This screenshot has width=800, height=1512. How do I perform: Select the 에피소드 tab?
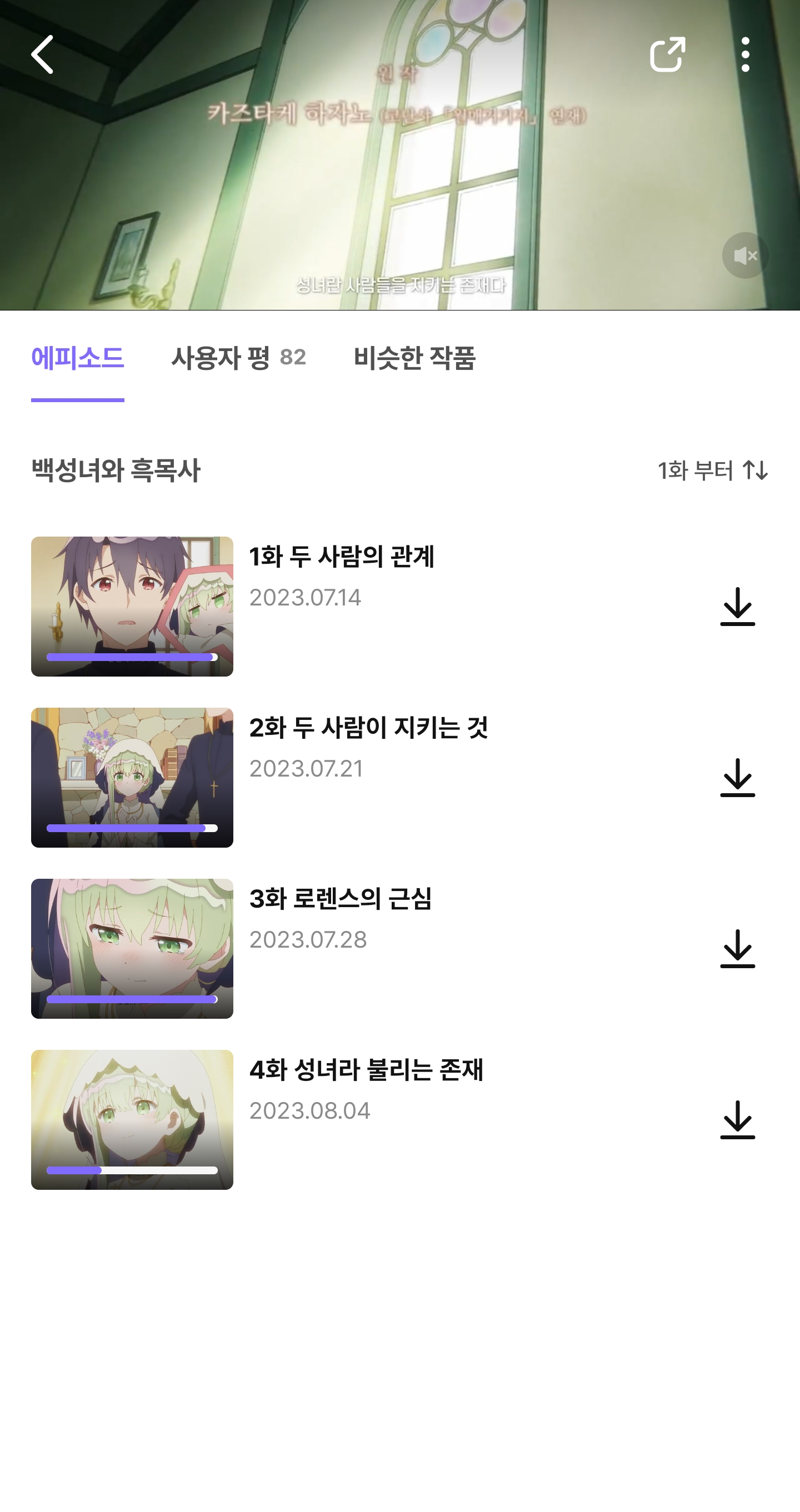(77, 358)
